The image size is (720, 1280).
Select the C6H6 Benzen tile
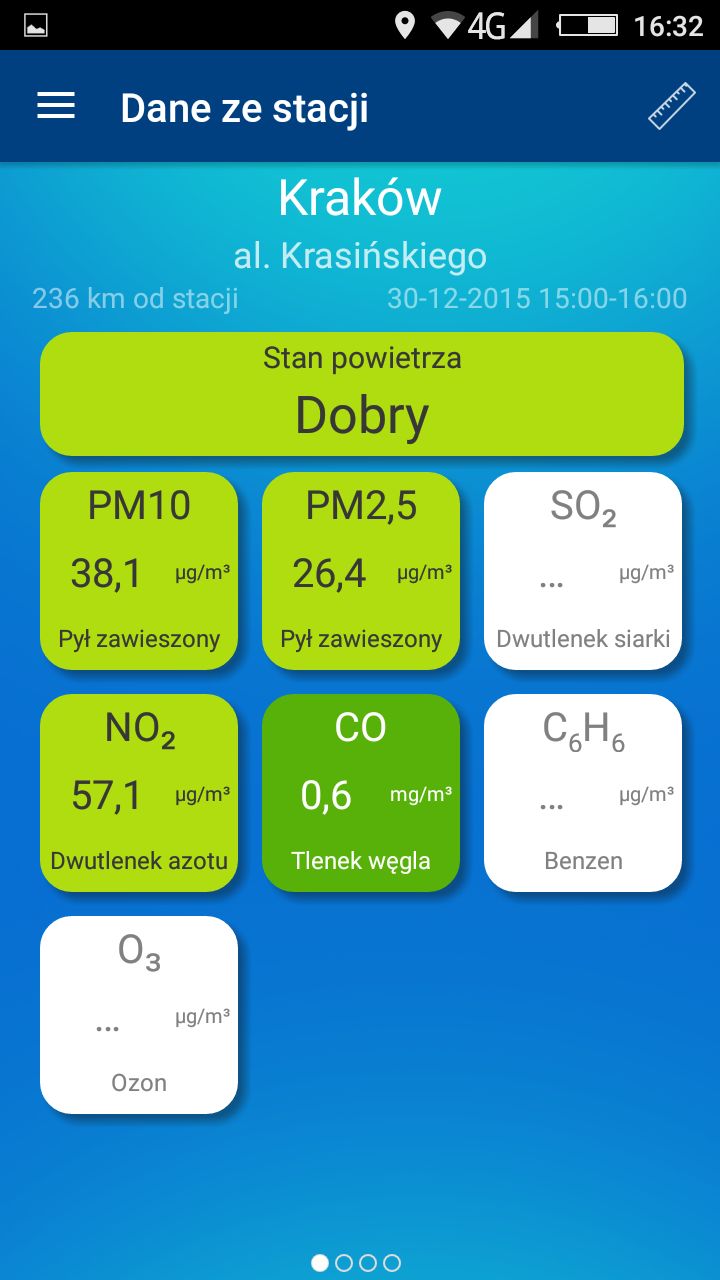coord(583,793)
